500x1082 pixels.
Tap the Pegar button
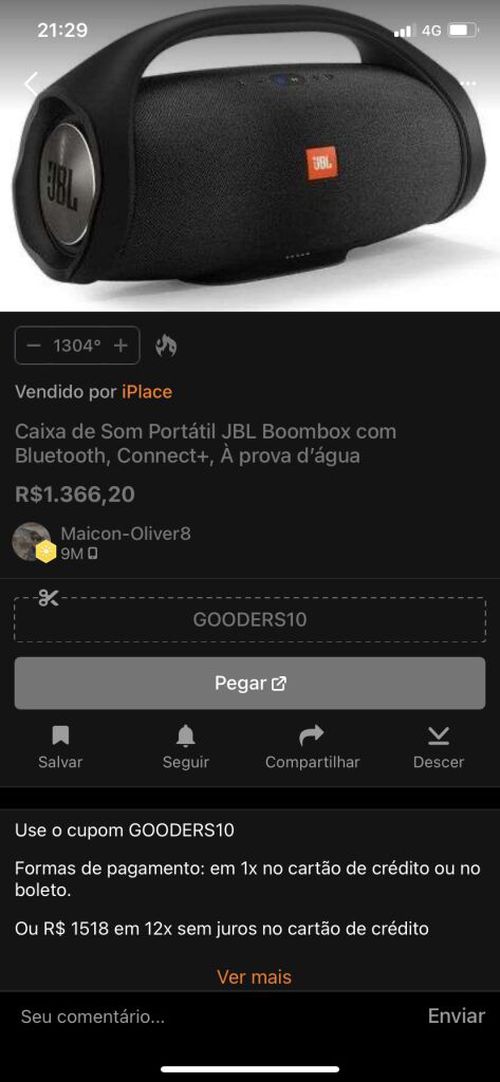point(250,683)
